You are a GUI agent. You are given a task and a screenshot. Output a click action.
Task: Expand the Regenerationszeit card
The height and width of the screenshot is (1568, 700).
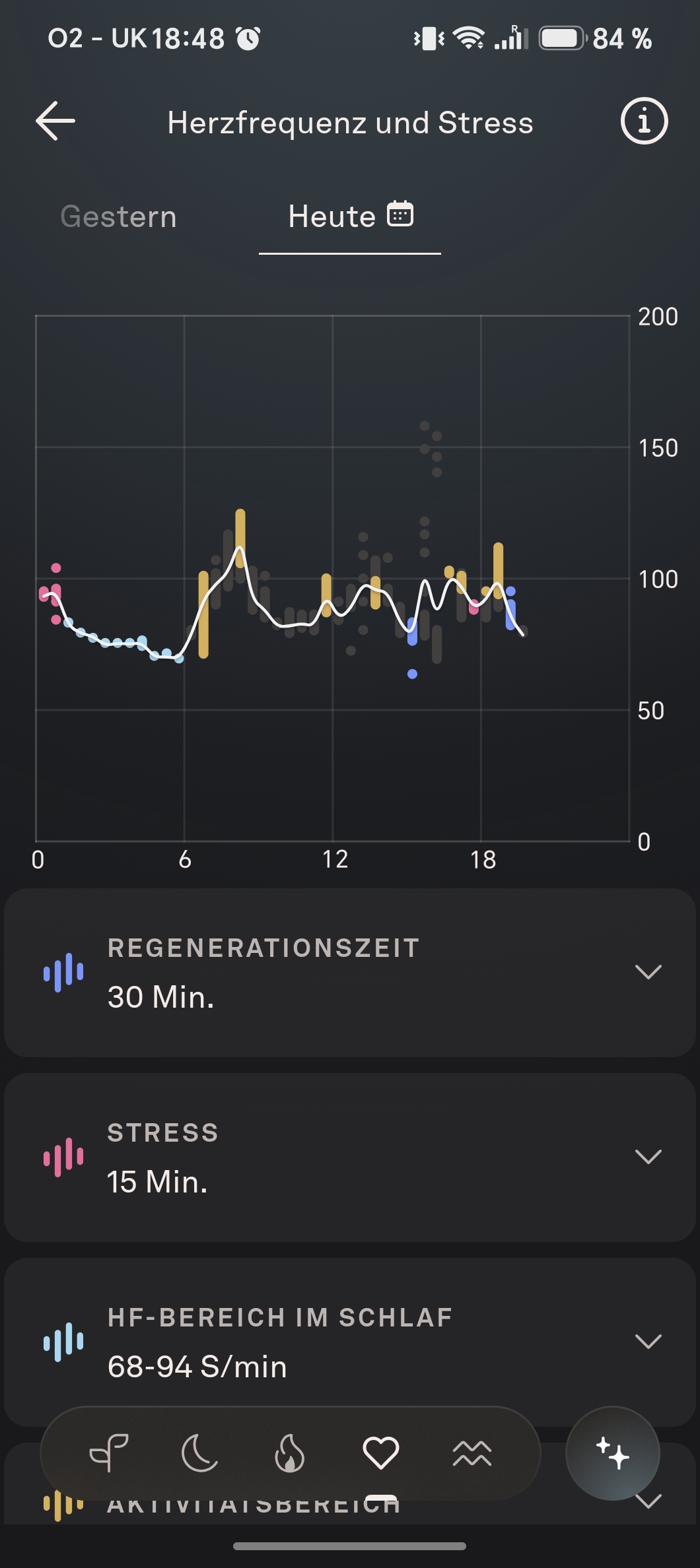coord(350,973)
